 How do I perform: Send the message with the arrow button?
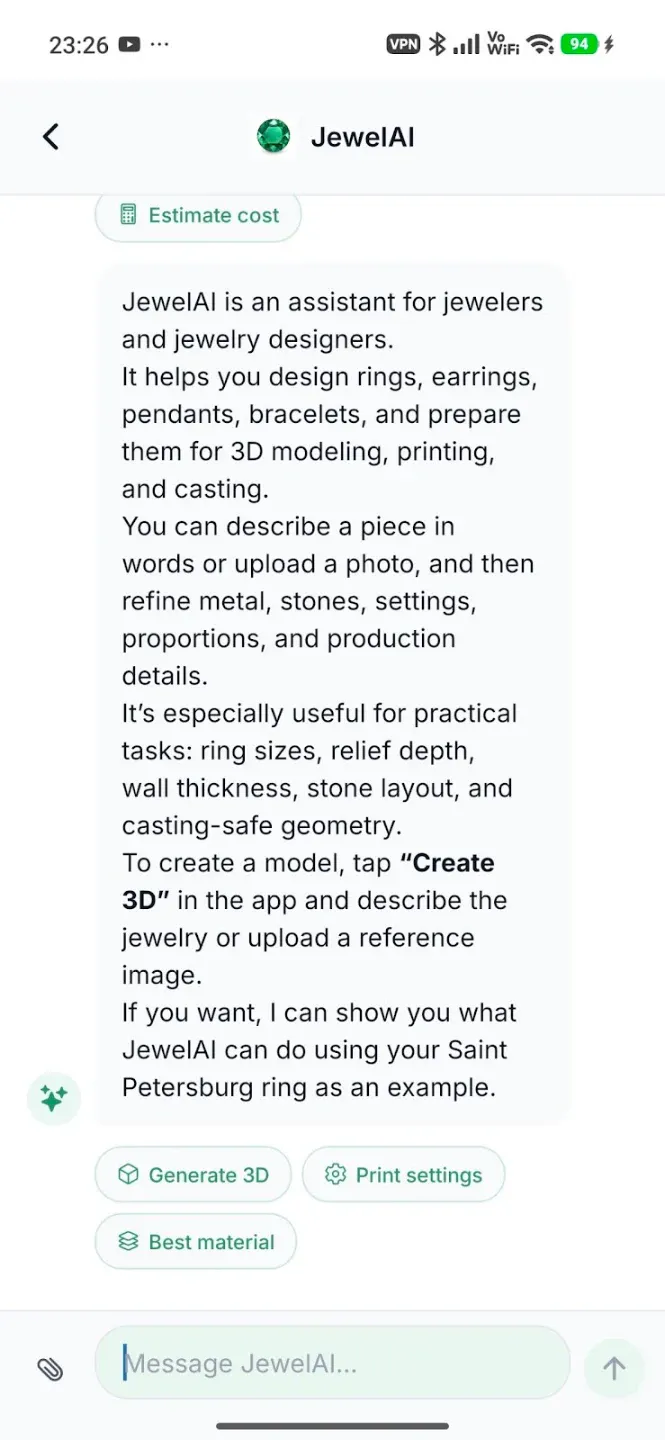[614, 1368]
